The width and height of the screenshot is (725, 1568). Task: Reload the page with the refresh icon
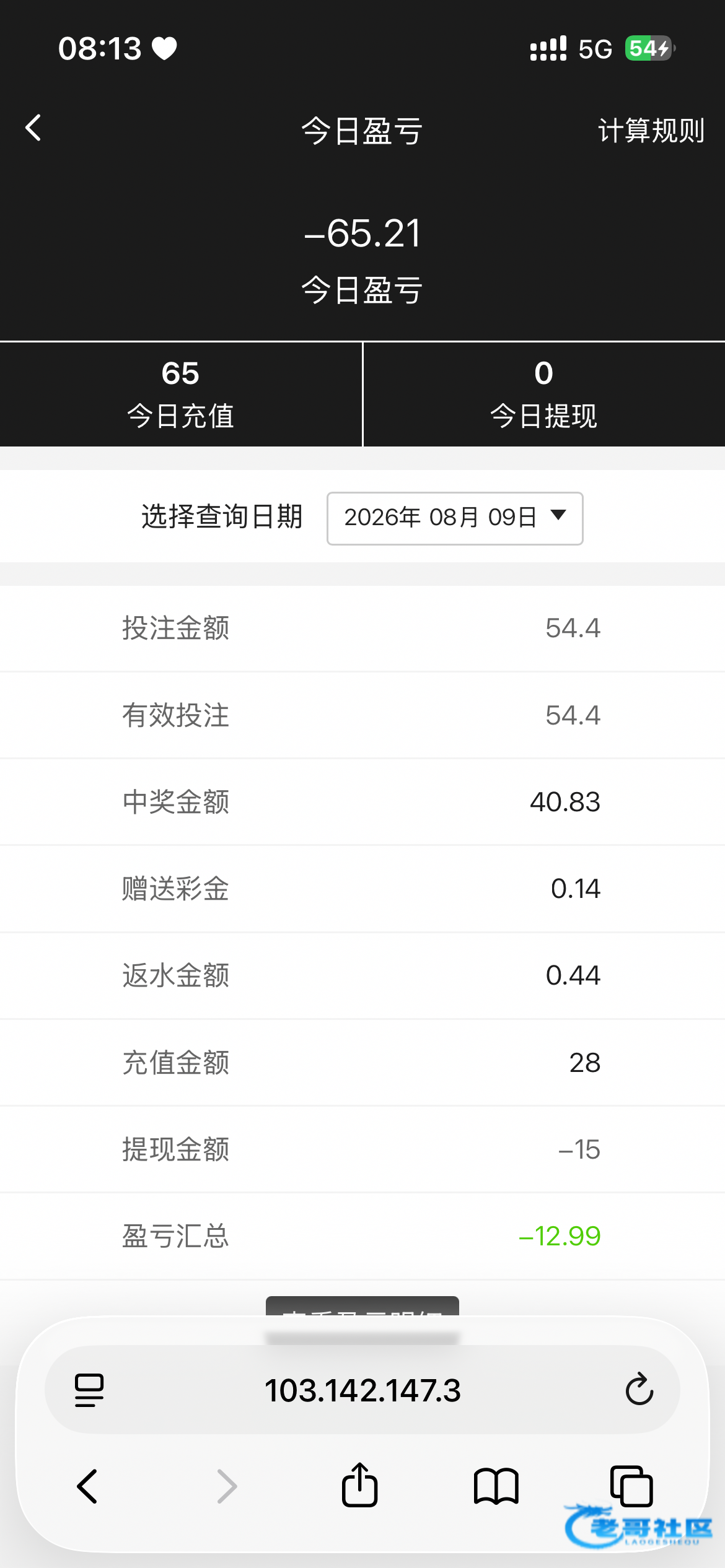point(639,1389)
